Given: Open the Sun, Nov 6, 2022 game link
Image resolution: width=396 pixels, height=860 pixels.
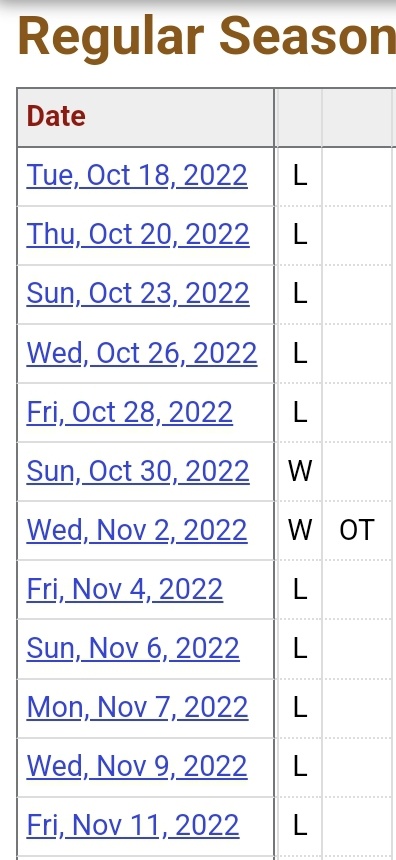Looking at the screenshot, I should (133, 650).
